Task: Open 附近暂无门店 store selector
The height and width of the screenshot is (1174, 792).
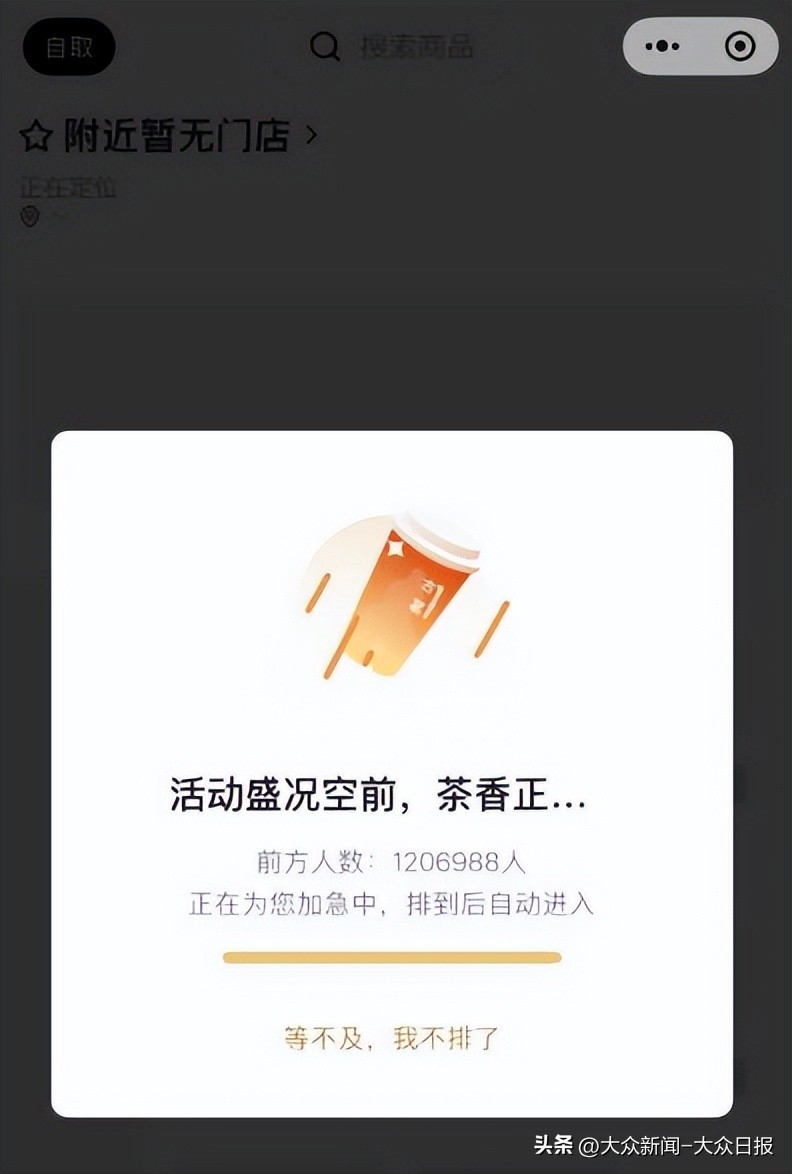Action: (x=168, y=136)
